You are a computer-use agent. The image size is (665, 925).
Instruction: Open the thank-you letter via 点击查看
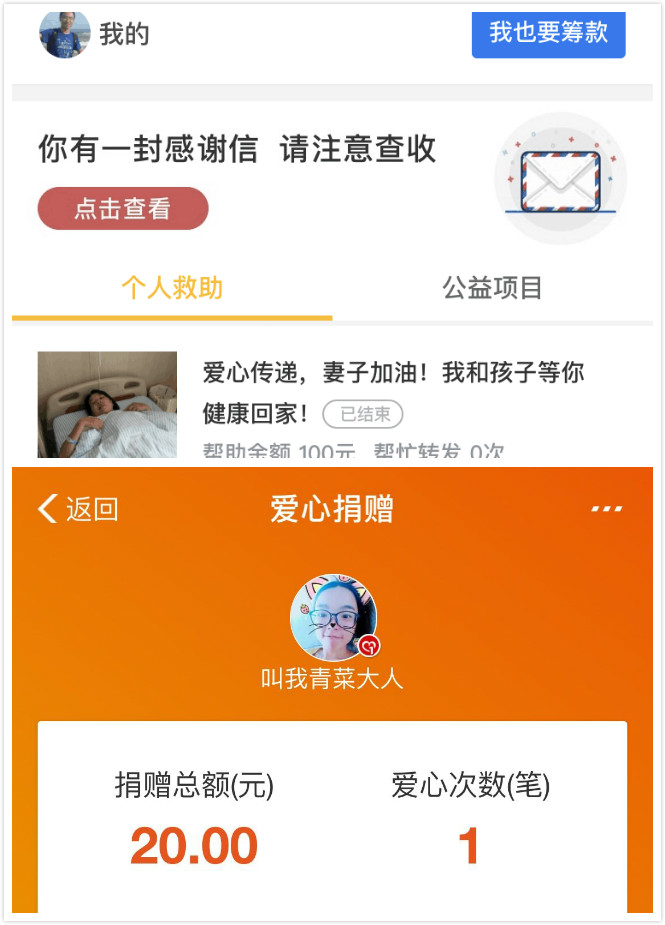tap(123, 209)
